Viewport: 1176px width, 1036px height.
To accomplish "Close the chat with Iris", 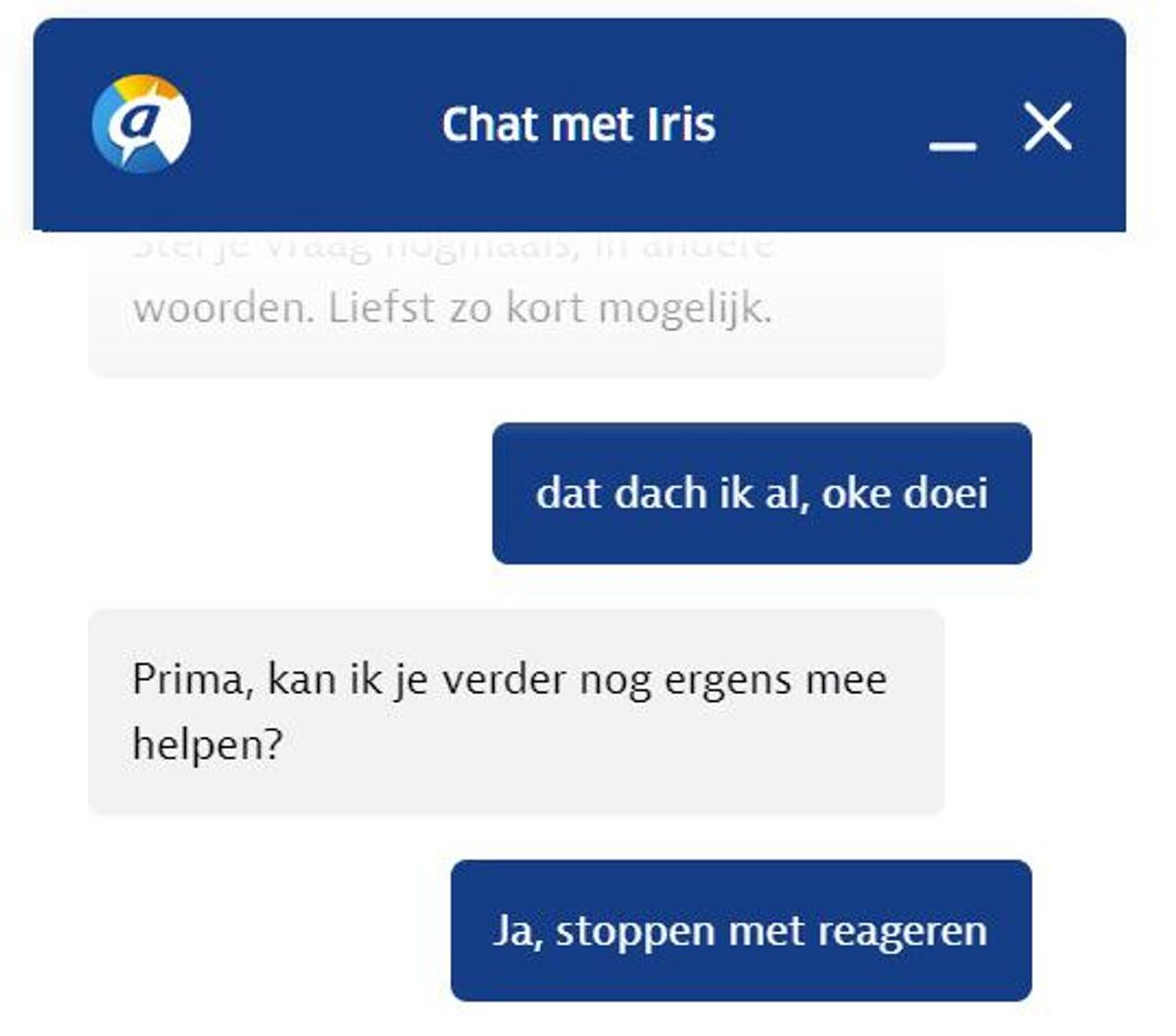I will [x=1048, y=126].
